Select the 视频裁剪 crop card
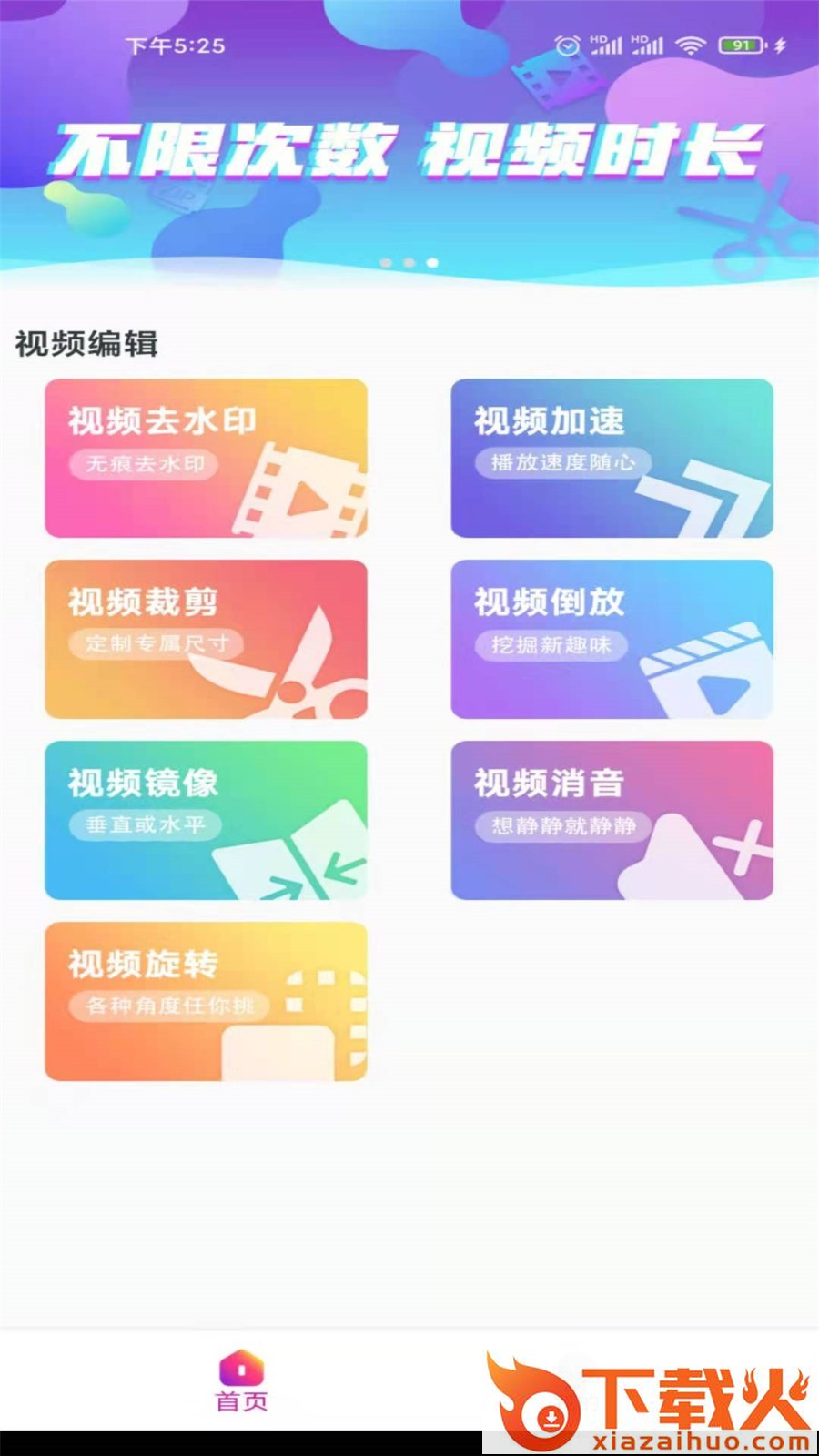The image size is (819, 1456). tap(207, 639)
